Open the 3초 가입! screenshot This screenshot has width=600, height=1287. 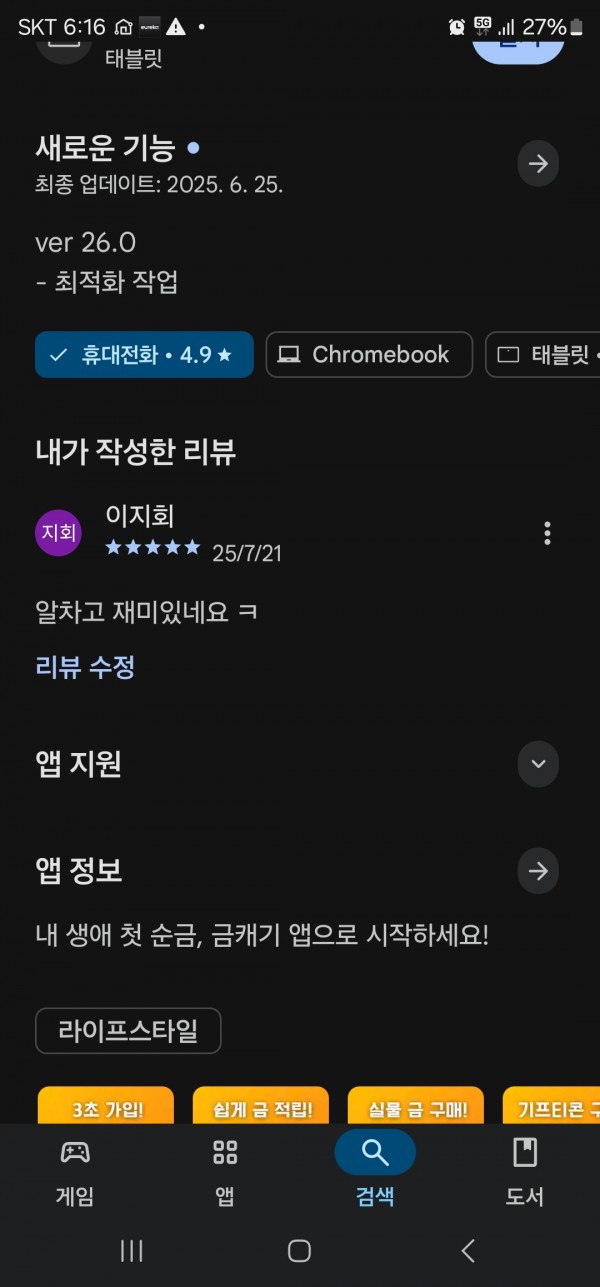(106, 1105)
